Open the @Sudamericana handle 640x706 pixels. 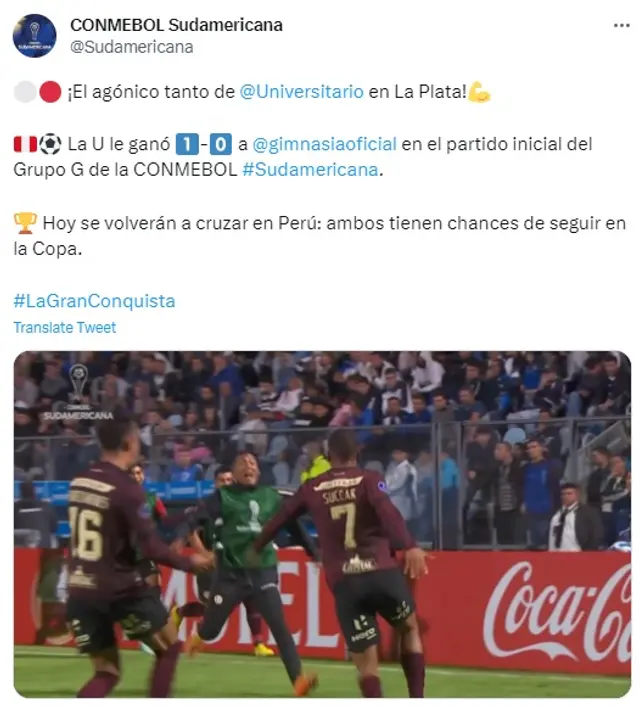tap(131, 47)
